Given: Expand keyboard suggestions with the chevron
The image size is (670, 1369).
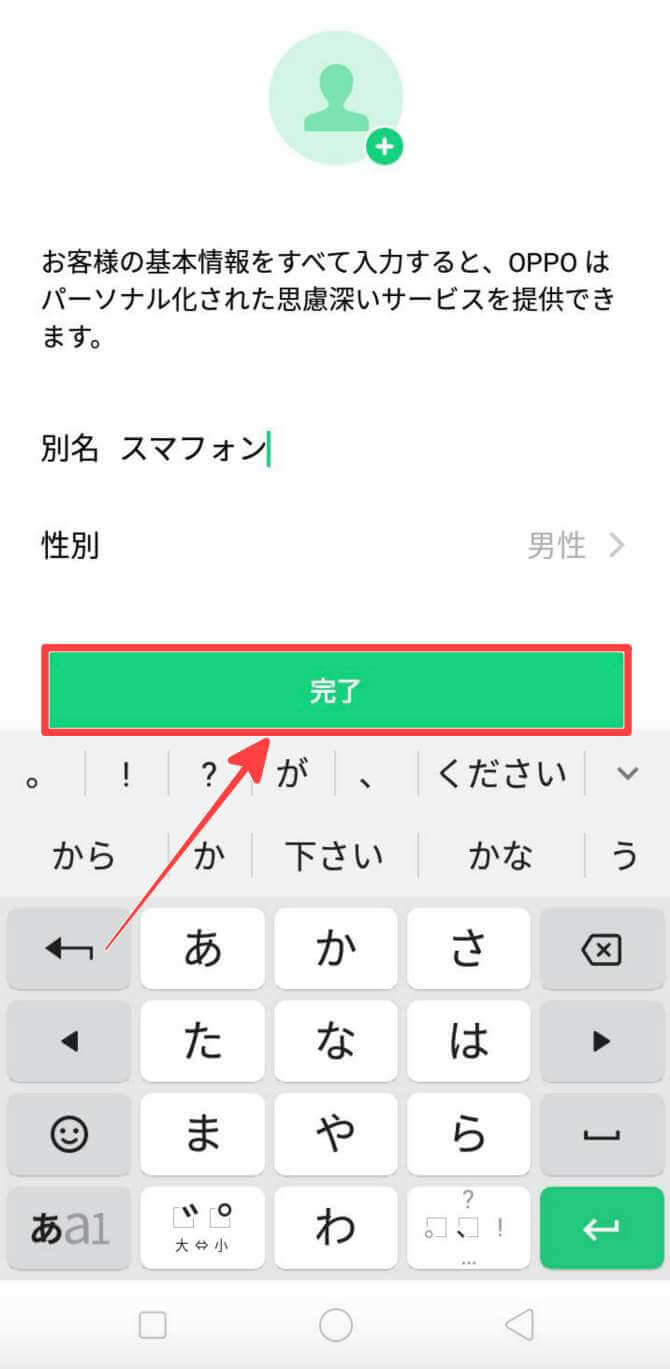Looking at the screenshot, I should tap(627, 773).
